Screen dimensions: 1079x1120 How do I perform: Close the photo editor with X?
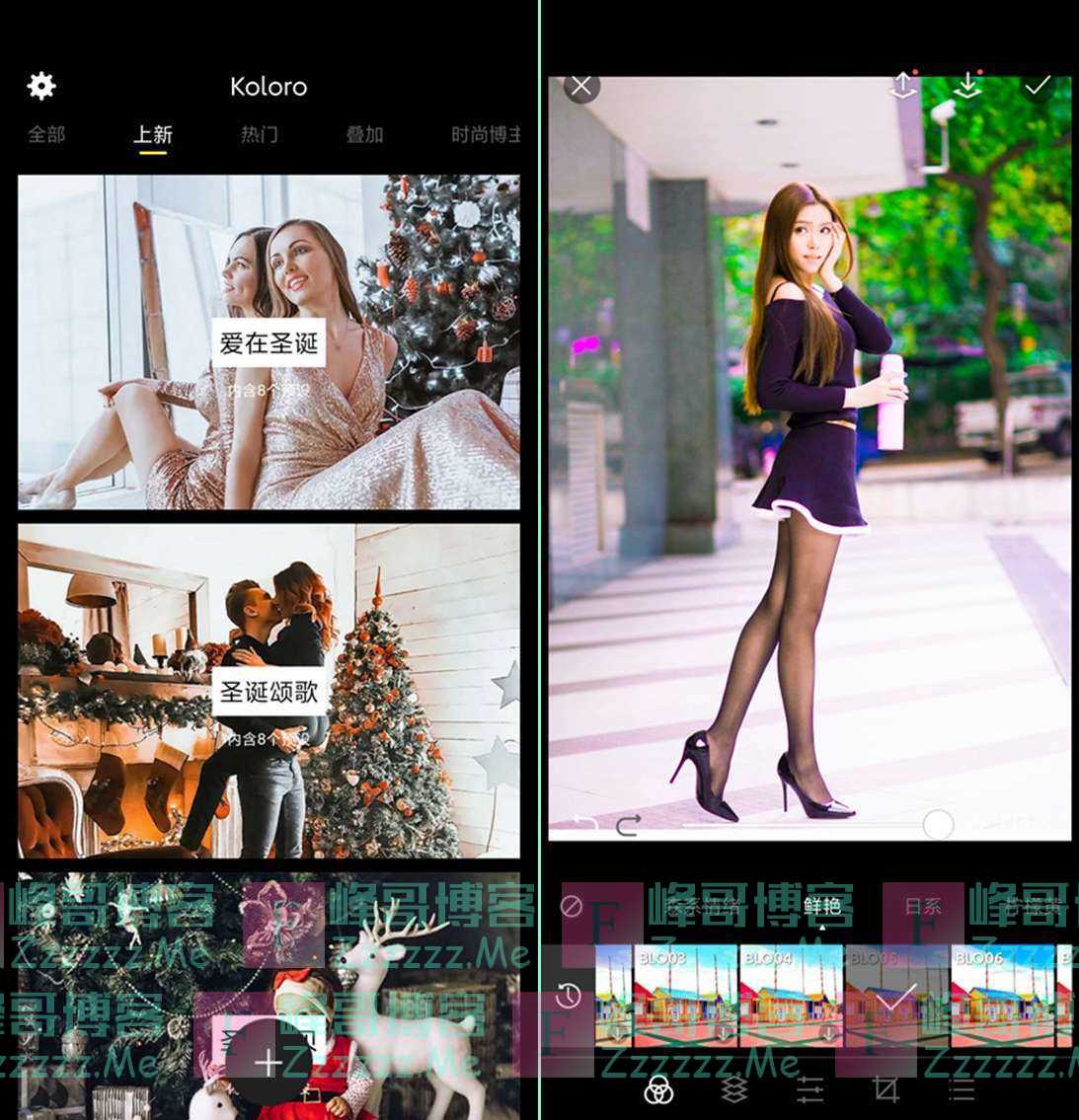pyautogui.click(x=581, y=87)
